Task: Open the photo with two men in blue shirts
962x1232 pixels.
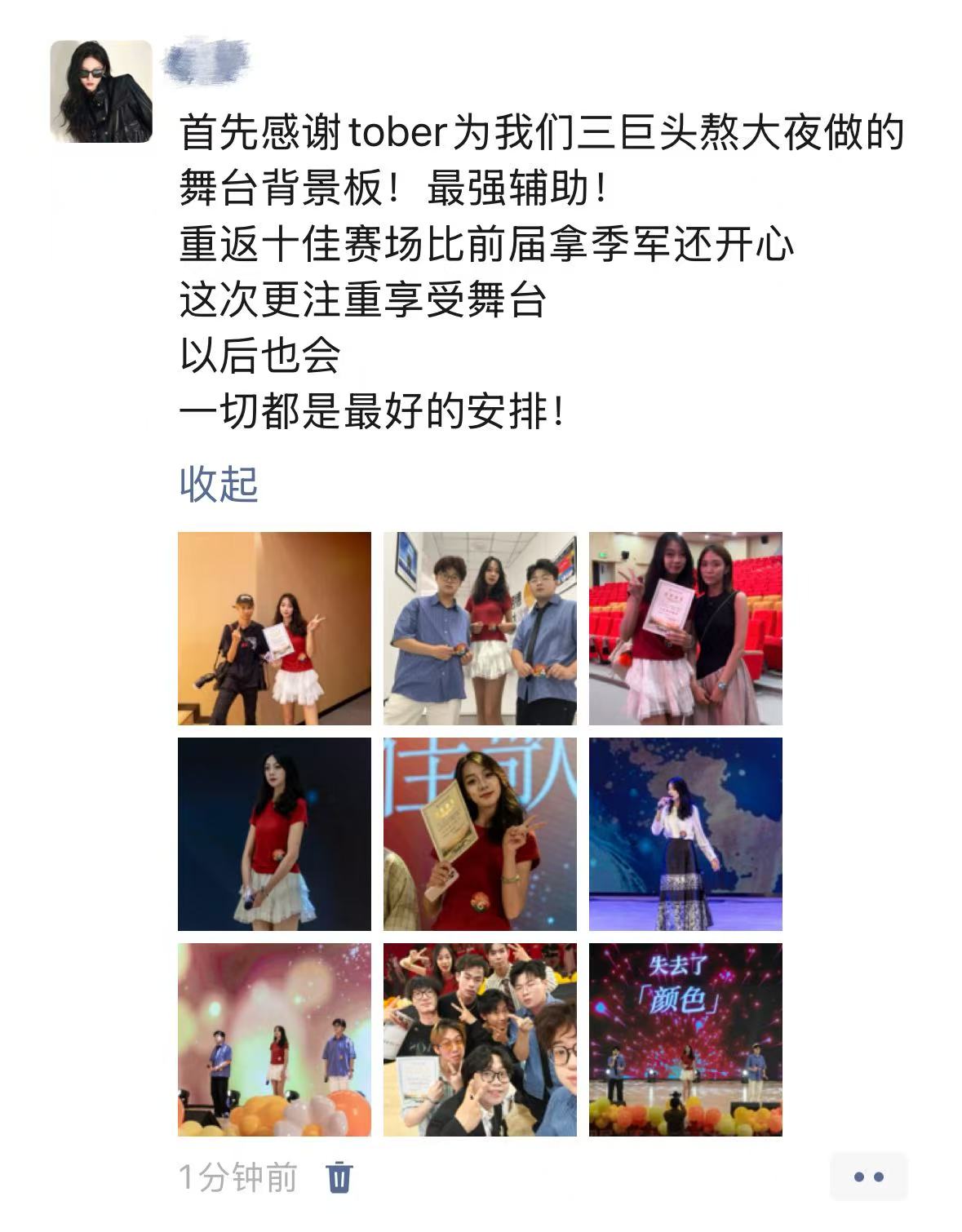Action: coord(480,628)
